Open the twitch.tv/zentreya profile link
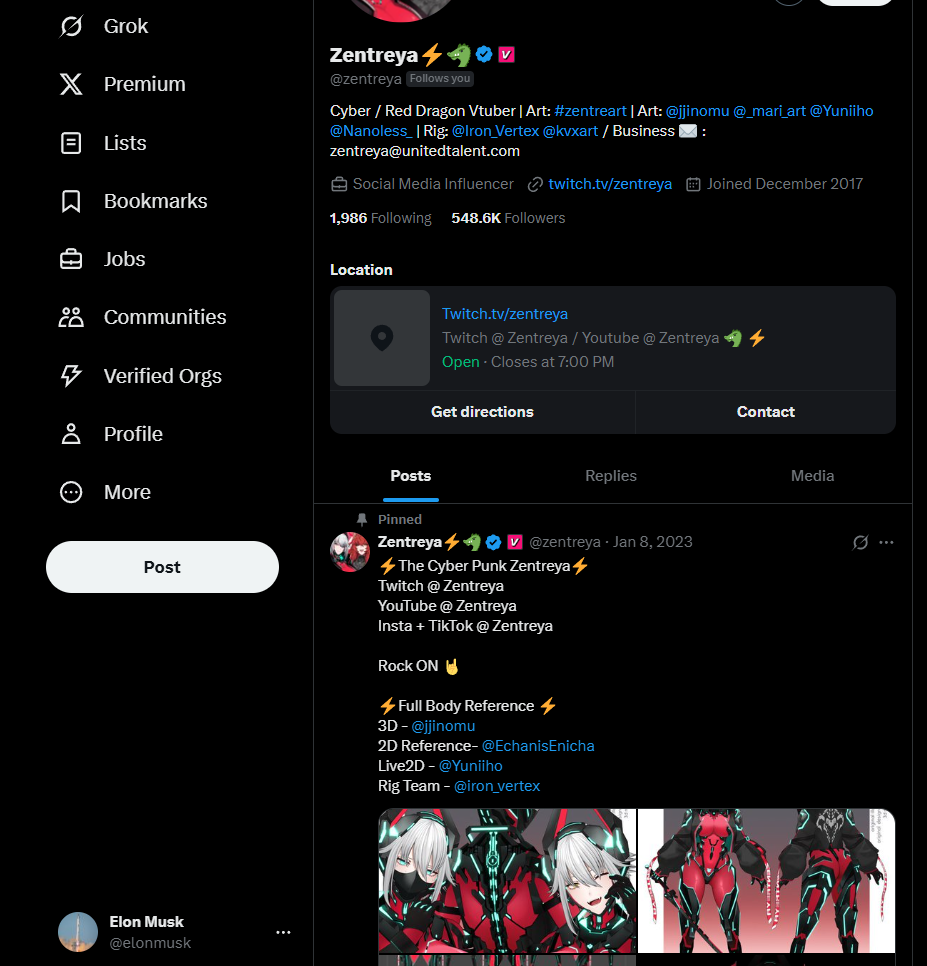 pyautogui.click(x=610, y=184)
